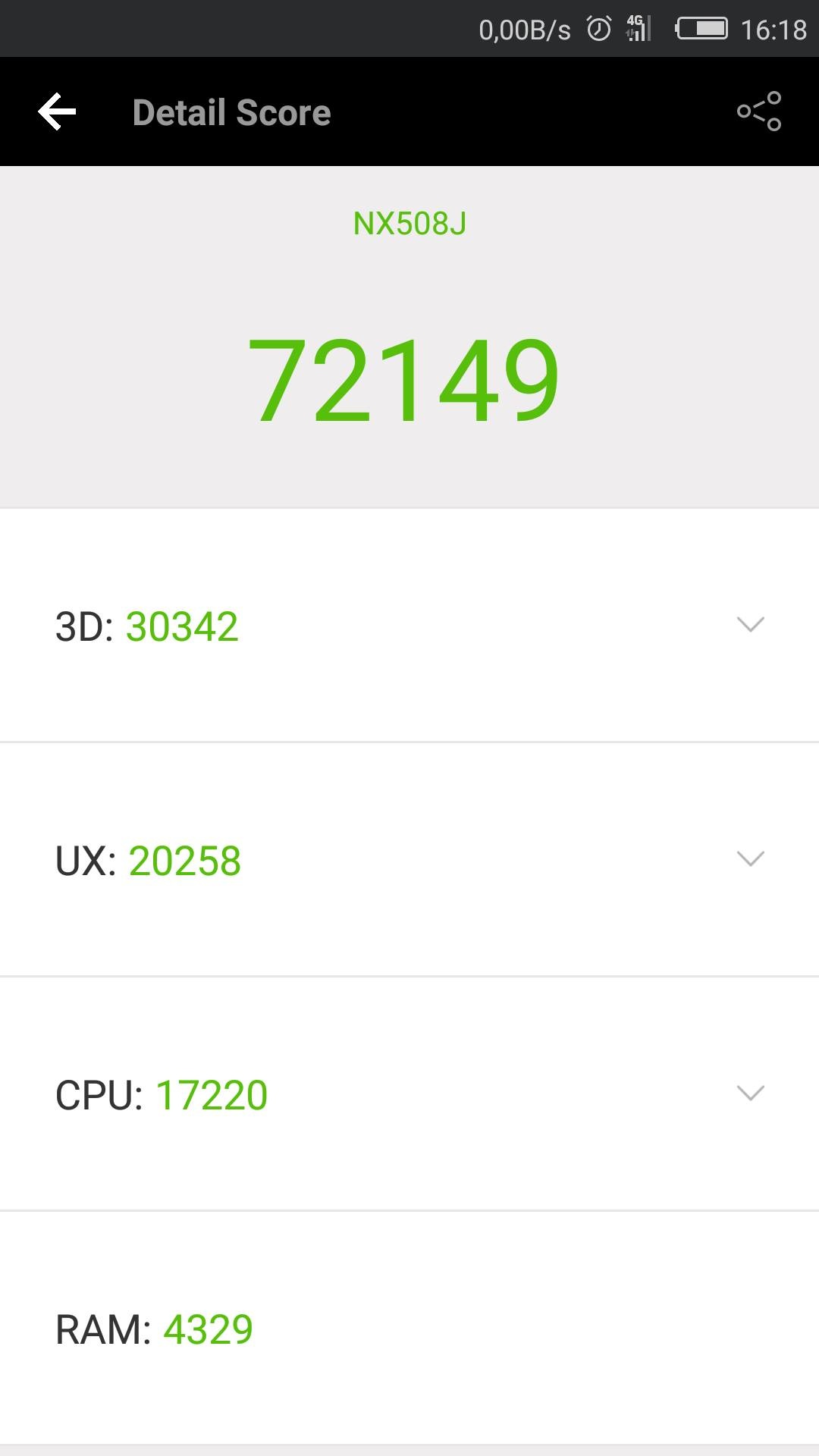
Task: Expand the CPU score details
Action: click(750, 1093)
